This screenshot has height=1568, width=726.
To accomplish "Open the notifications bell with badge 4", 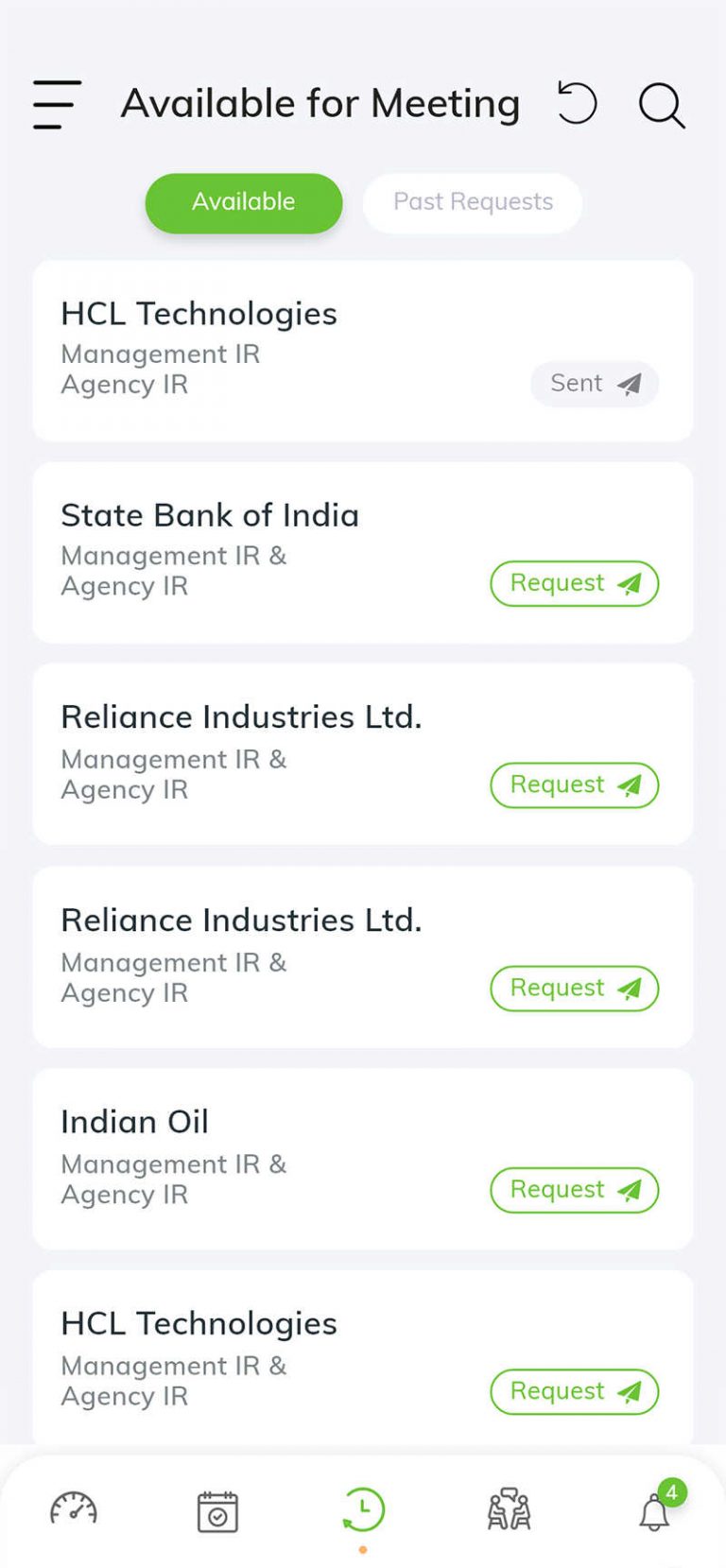I will [655, 1508].
